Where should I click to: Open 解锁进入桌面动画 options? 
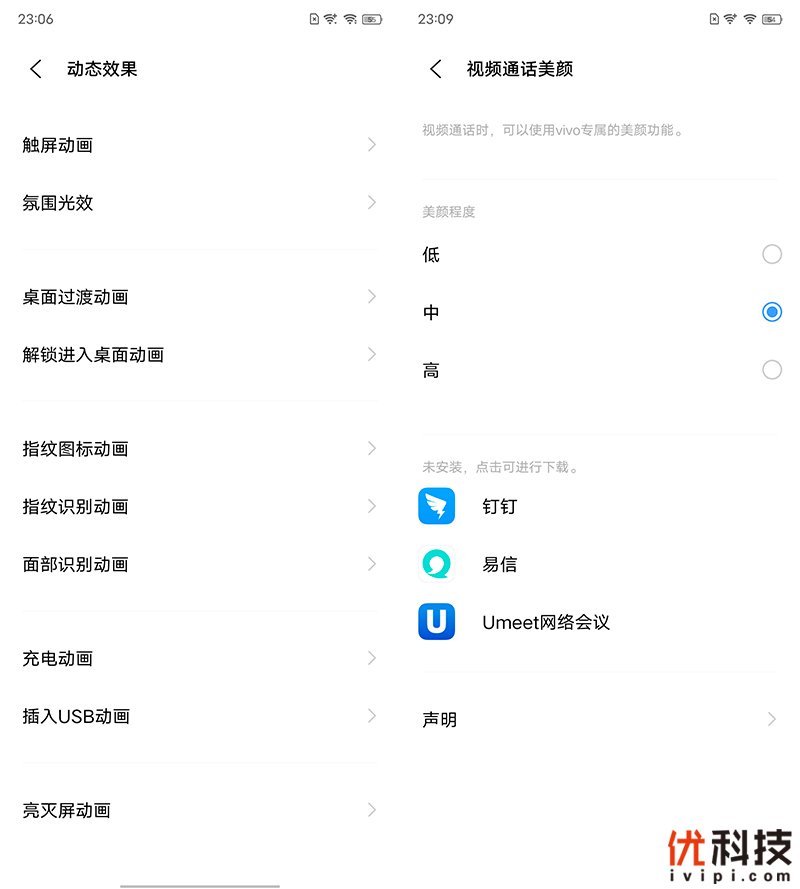click(x=199, y=355)
